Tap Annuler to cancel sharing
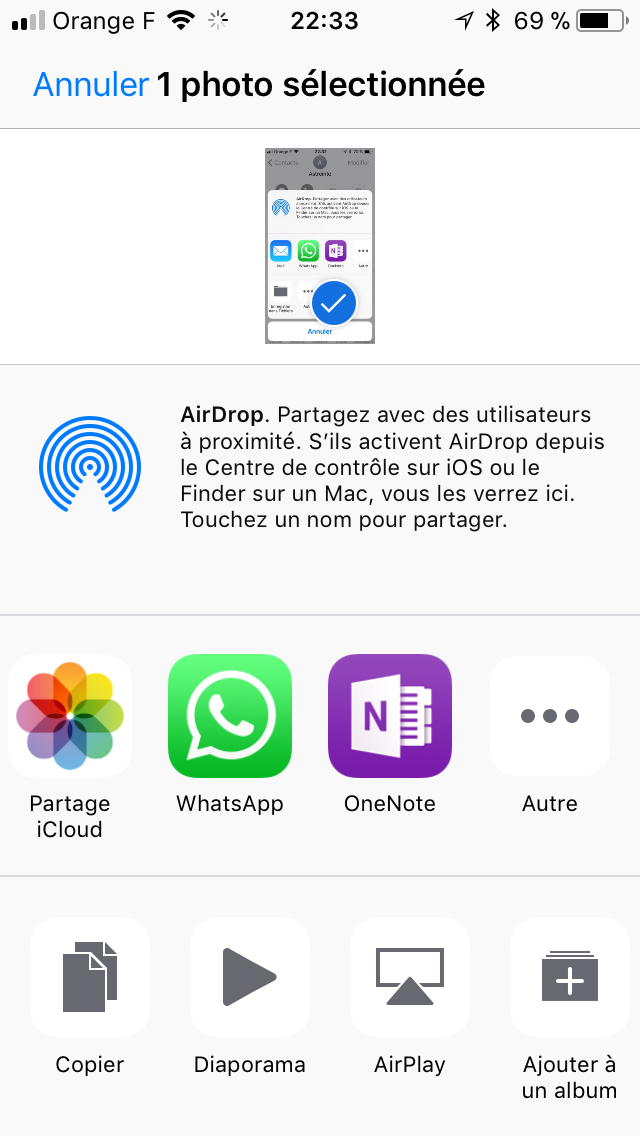This screenshot has height=1136, width=640. click(x=91, y=85)
